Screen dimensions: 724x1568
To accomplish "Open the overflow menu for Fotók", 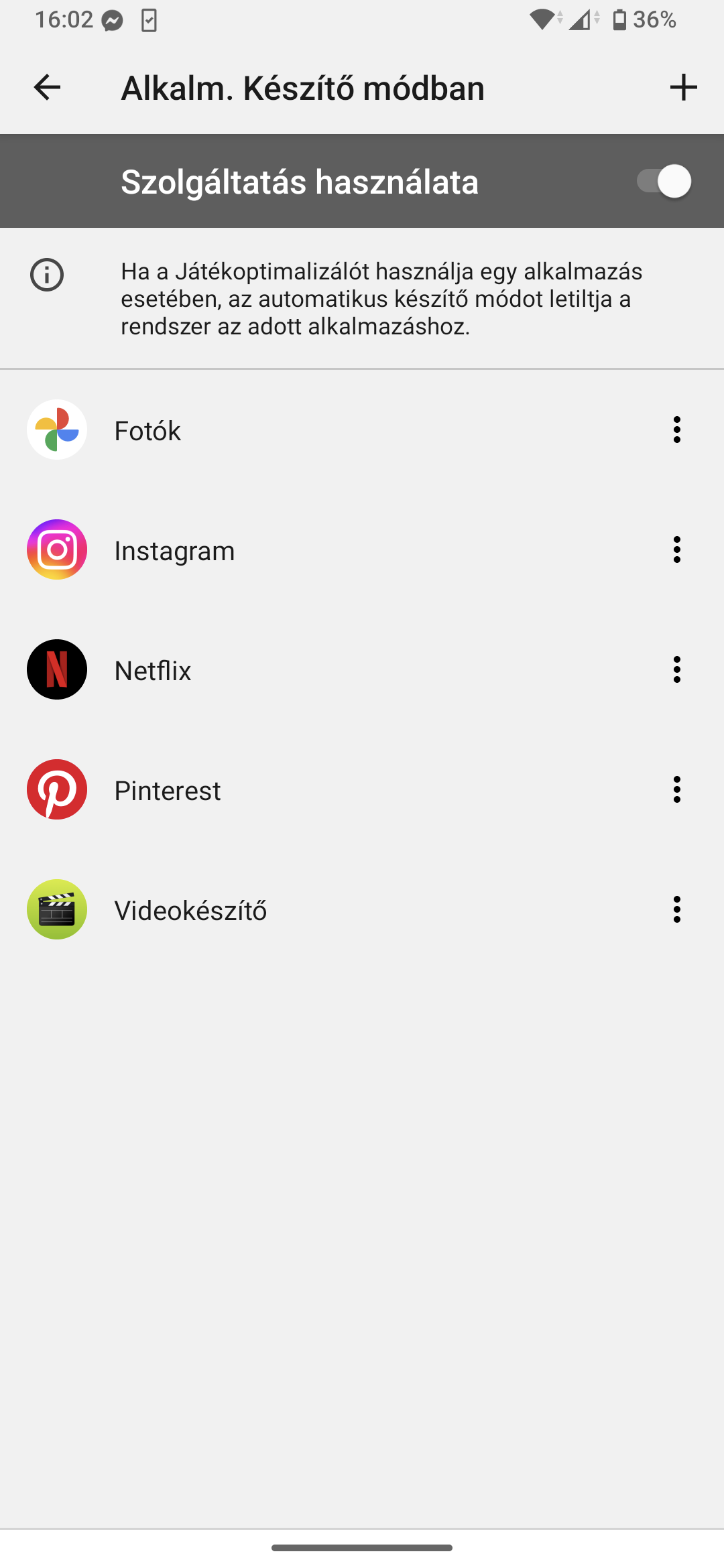I will [677, 430].
